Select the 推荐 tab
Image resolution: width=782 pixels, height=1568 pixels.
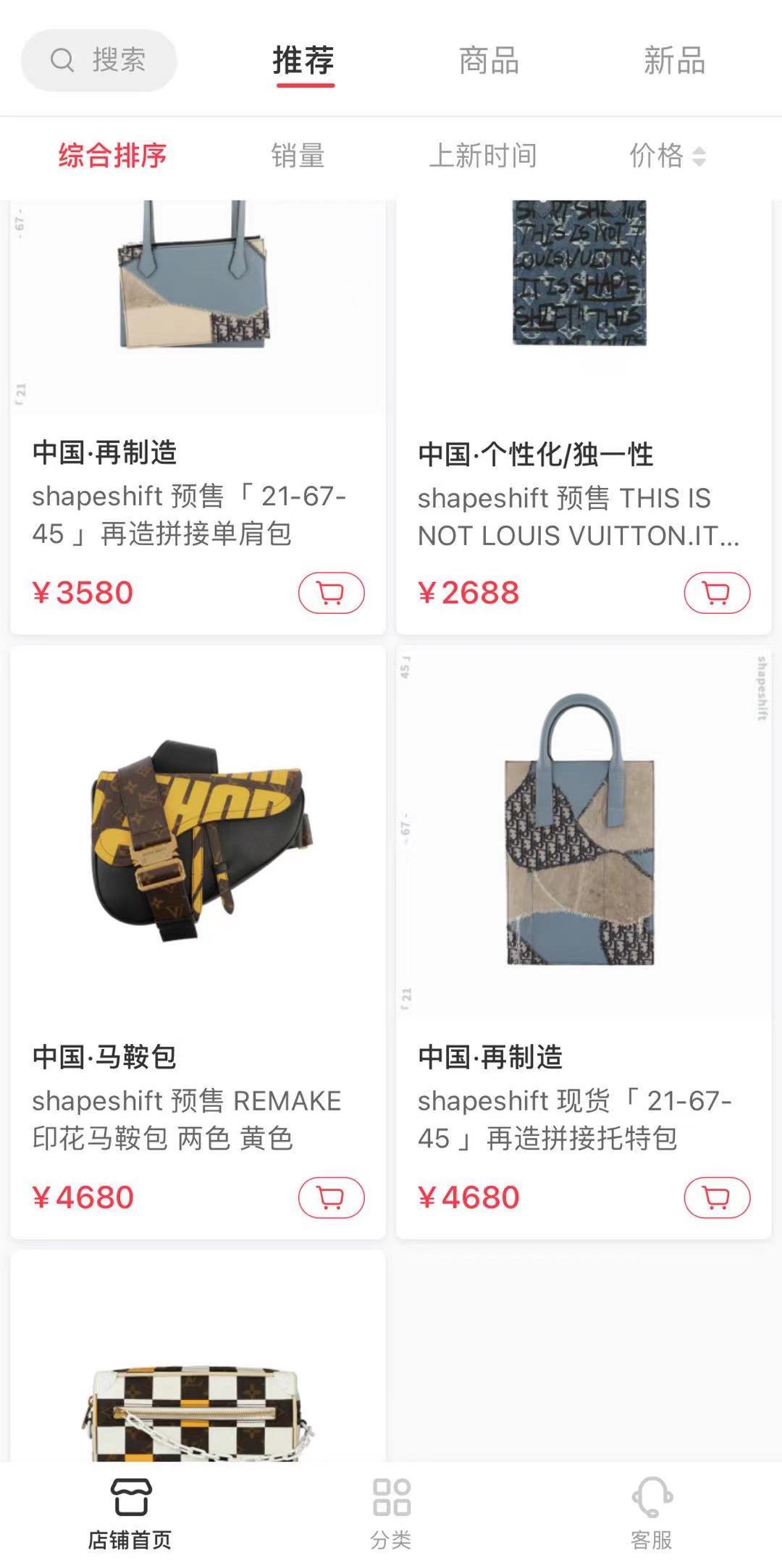click(303, 60)
